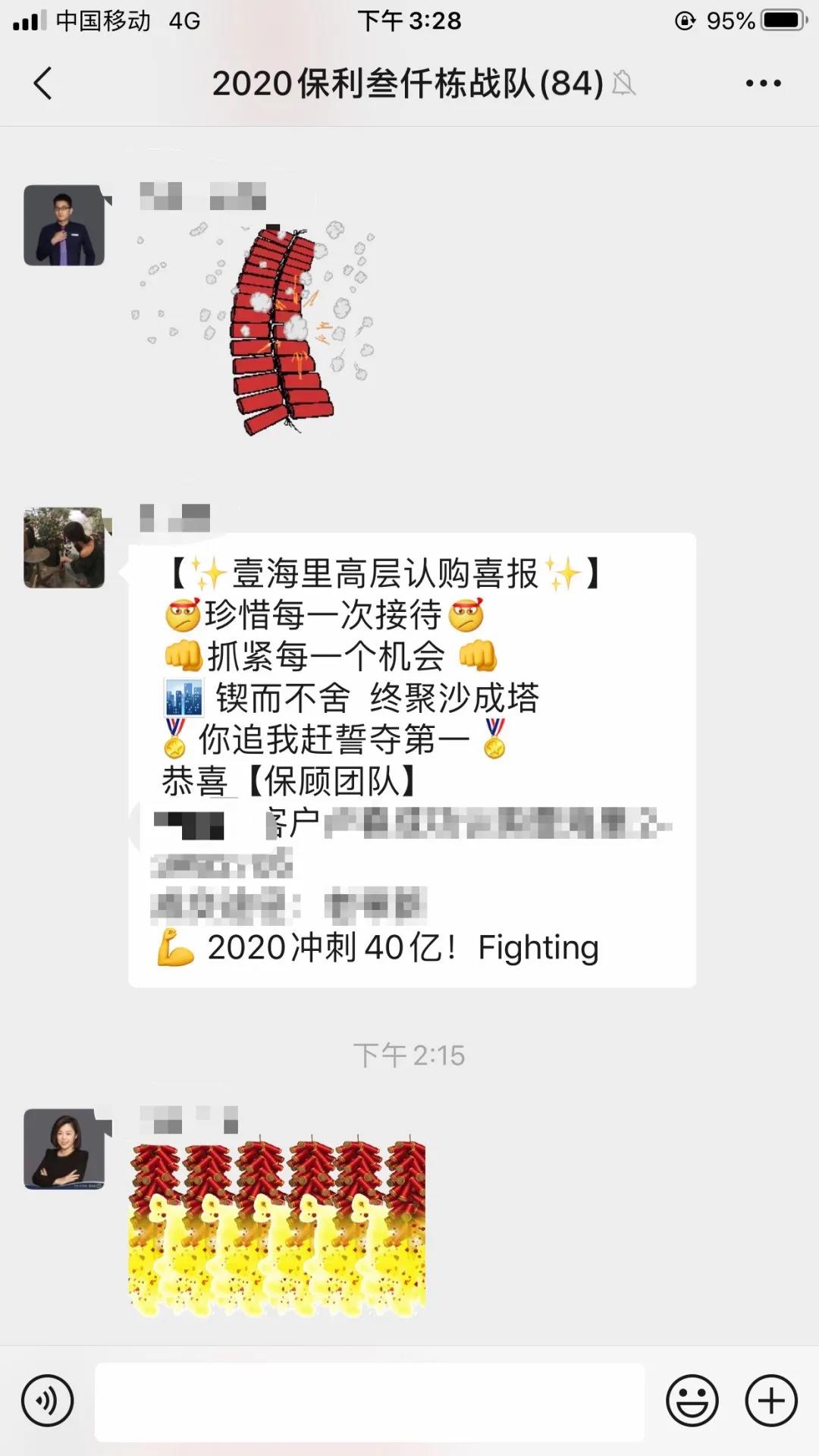
Task: View profile of woman with crossed arms
Action: 64,1149
